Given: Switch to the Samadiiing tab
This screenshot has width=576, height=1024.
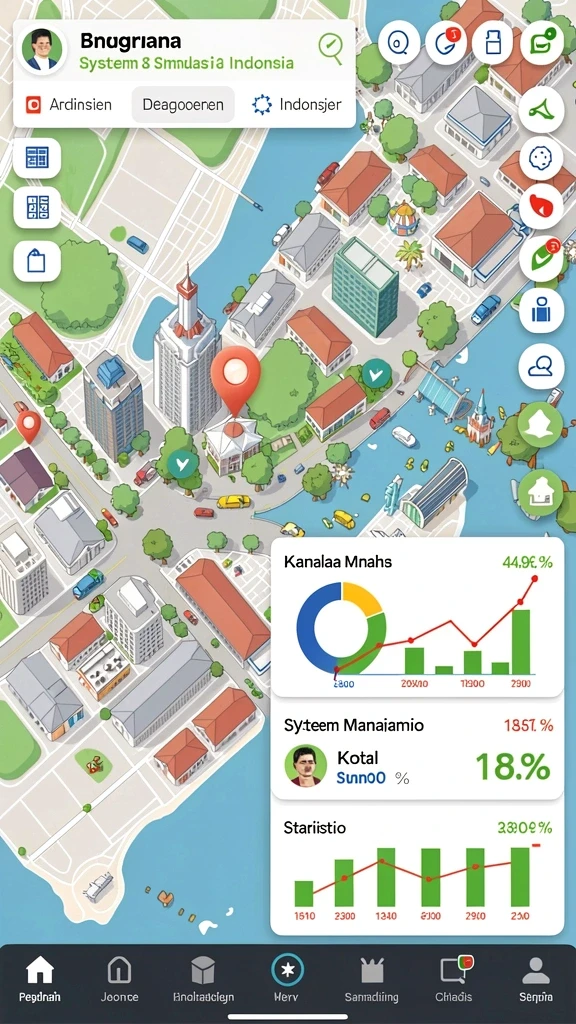Looking at the screenshot, I should coord(371,980).
